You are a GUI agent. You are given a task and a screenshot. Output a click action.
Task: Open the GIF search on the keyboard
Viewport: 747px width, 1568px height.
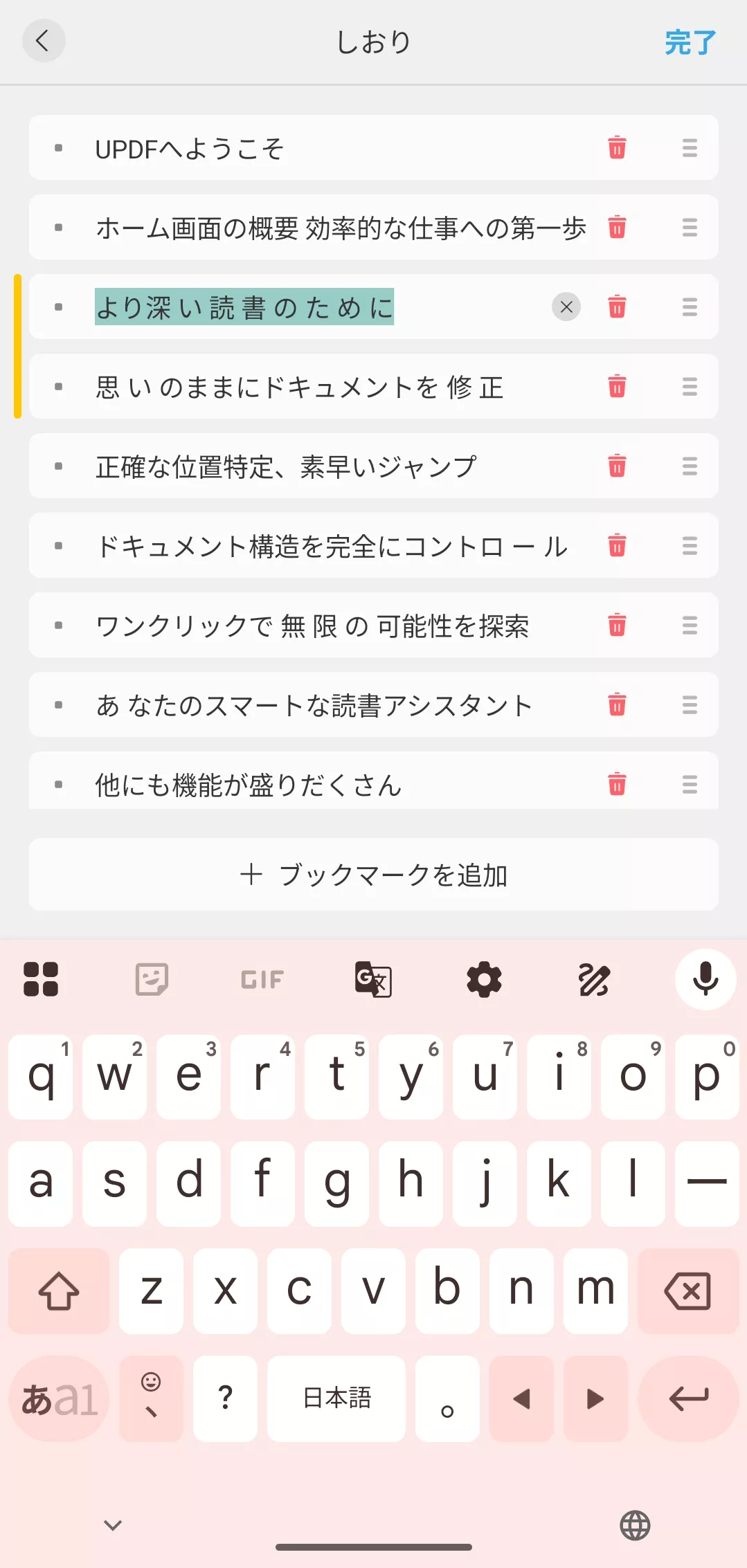[x=262, y=980]
